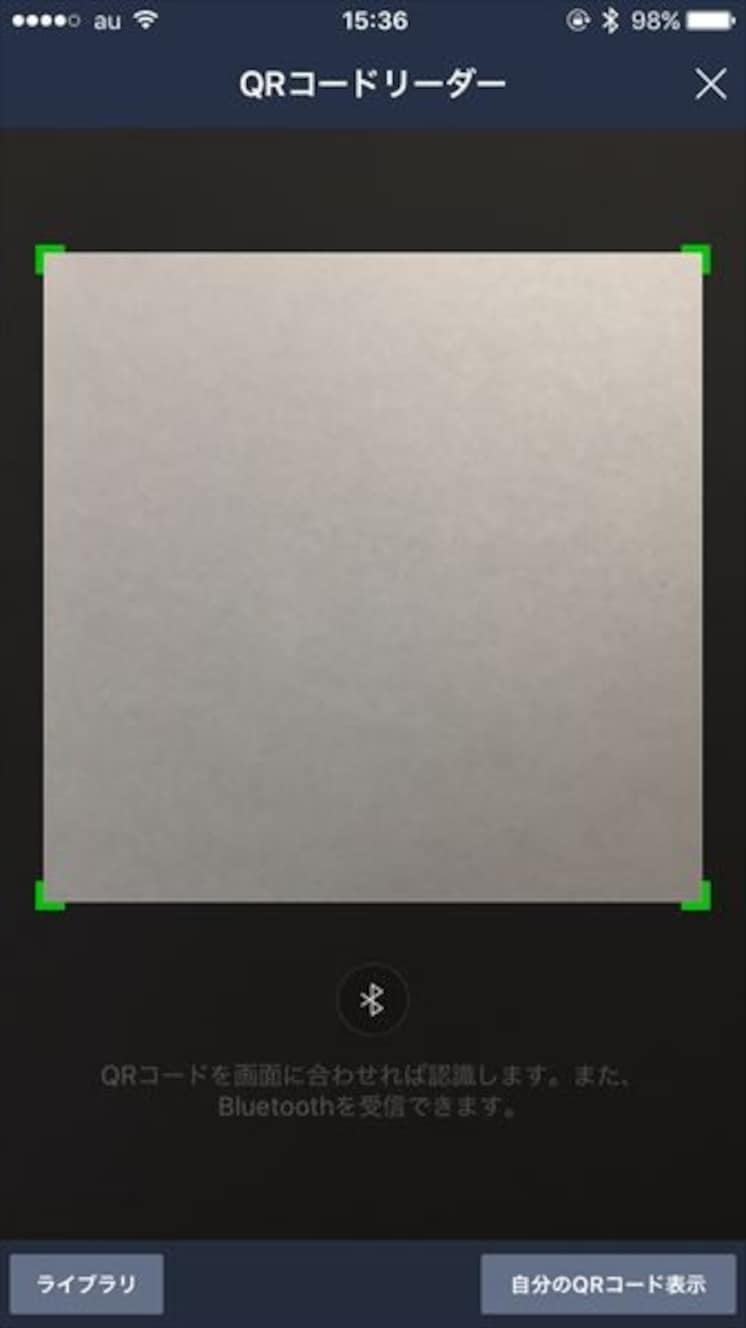Show 自分のQRコード表示
Viewport: 746px width, 1328px height.
(x=608, y=1284)
